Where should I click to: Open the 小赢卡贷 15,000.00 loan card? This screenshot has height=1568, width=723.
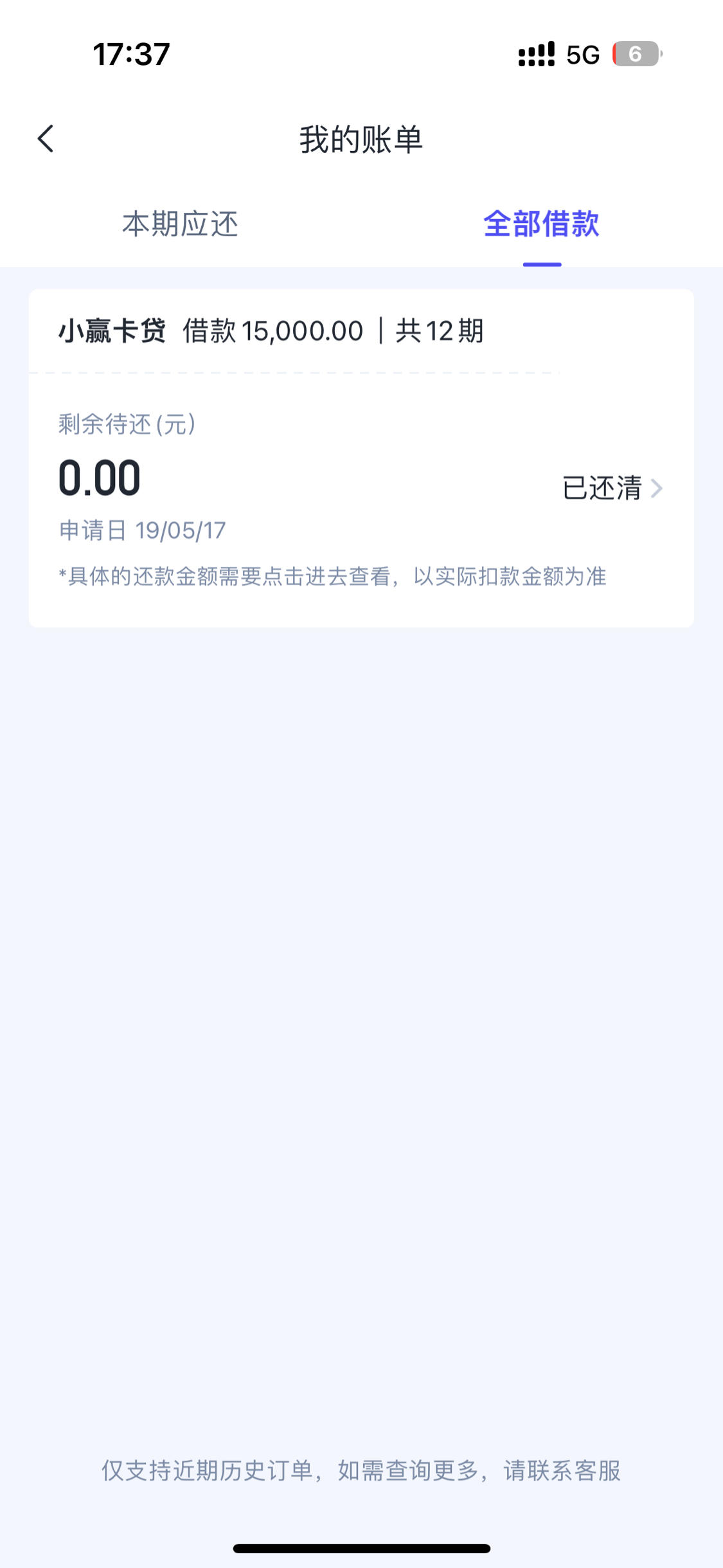[361, 458]
